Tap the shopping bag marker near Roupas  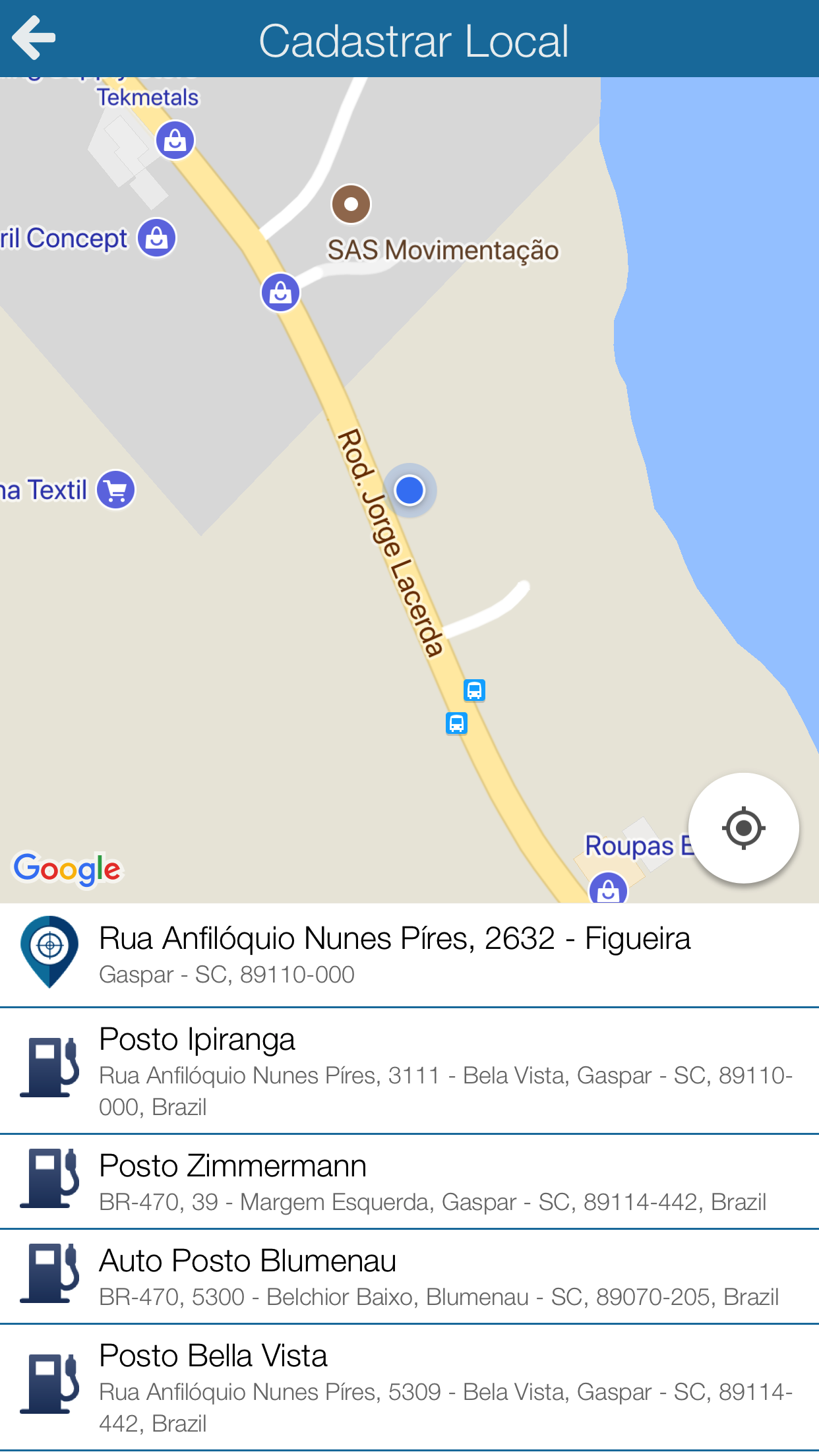click(x=607, y=890)
